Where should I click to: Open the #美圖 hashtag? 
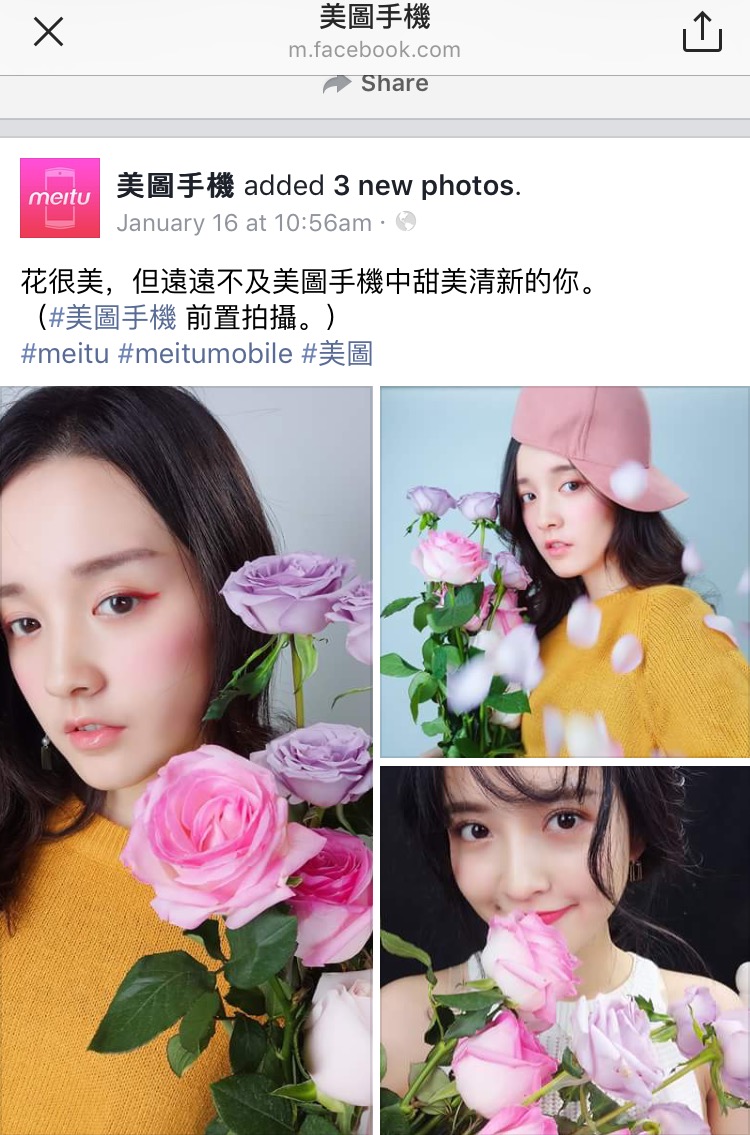(x=337, y=353)
